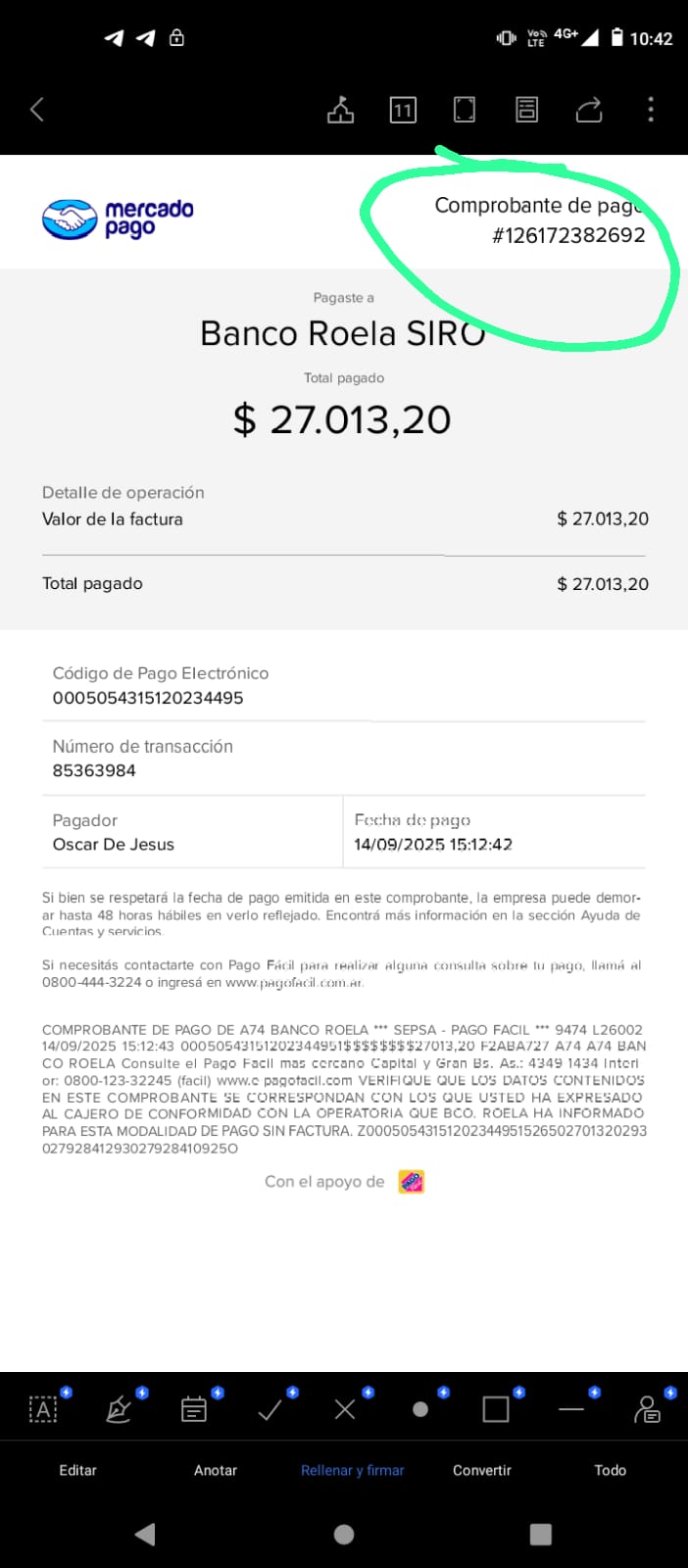This screenshot has height=1568, width=688.
Task: Share the document with the arrow icon
Action: 588,109
